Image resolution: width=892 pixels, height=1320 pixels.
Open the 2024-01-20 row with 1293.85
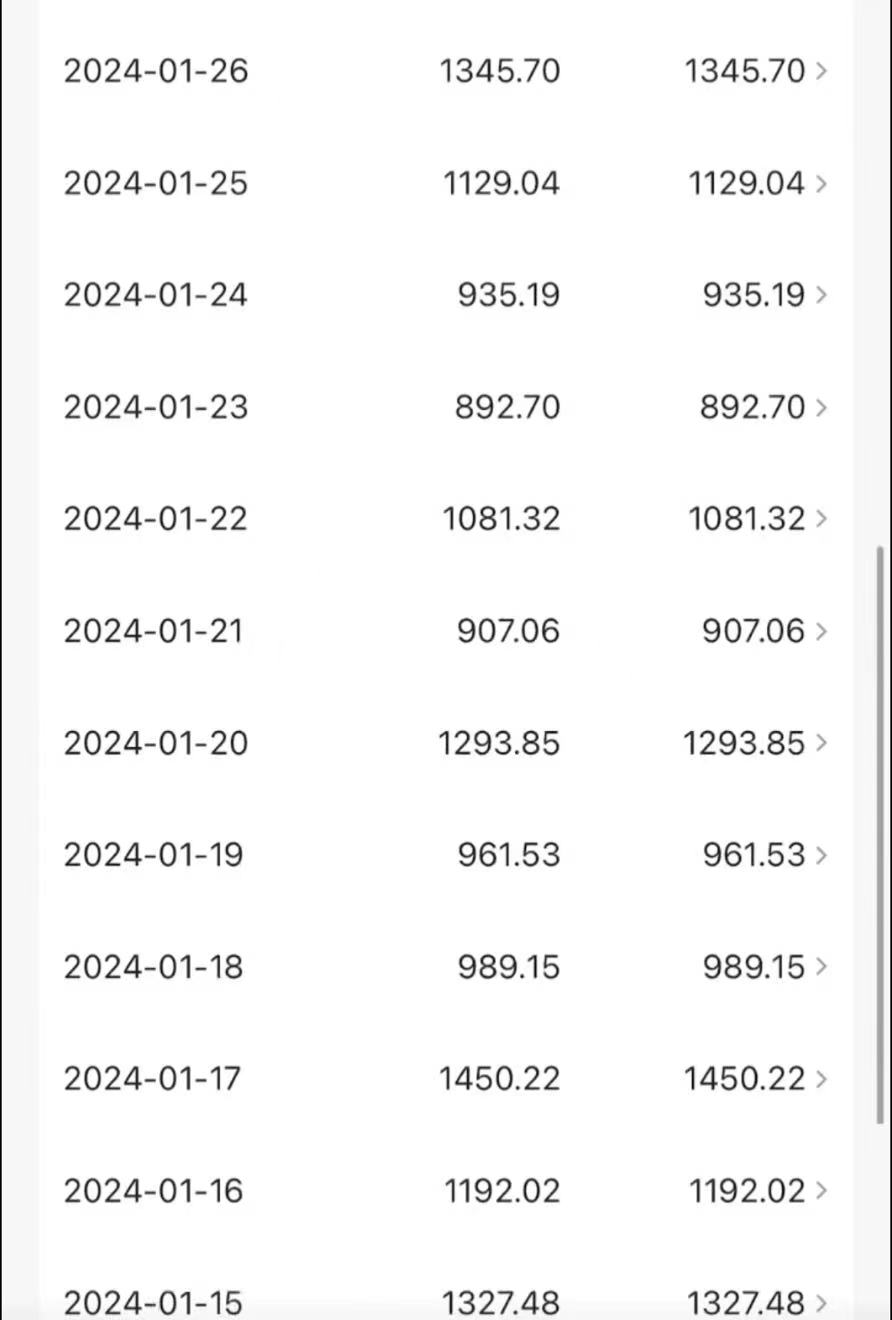tap(446, 743)
